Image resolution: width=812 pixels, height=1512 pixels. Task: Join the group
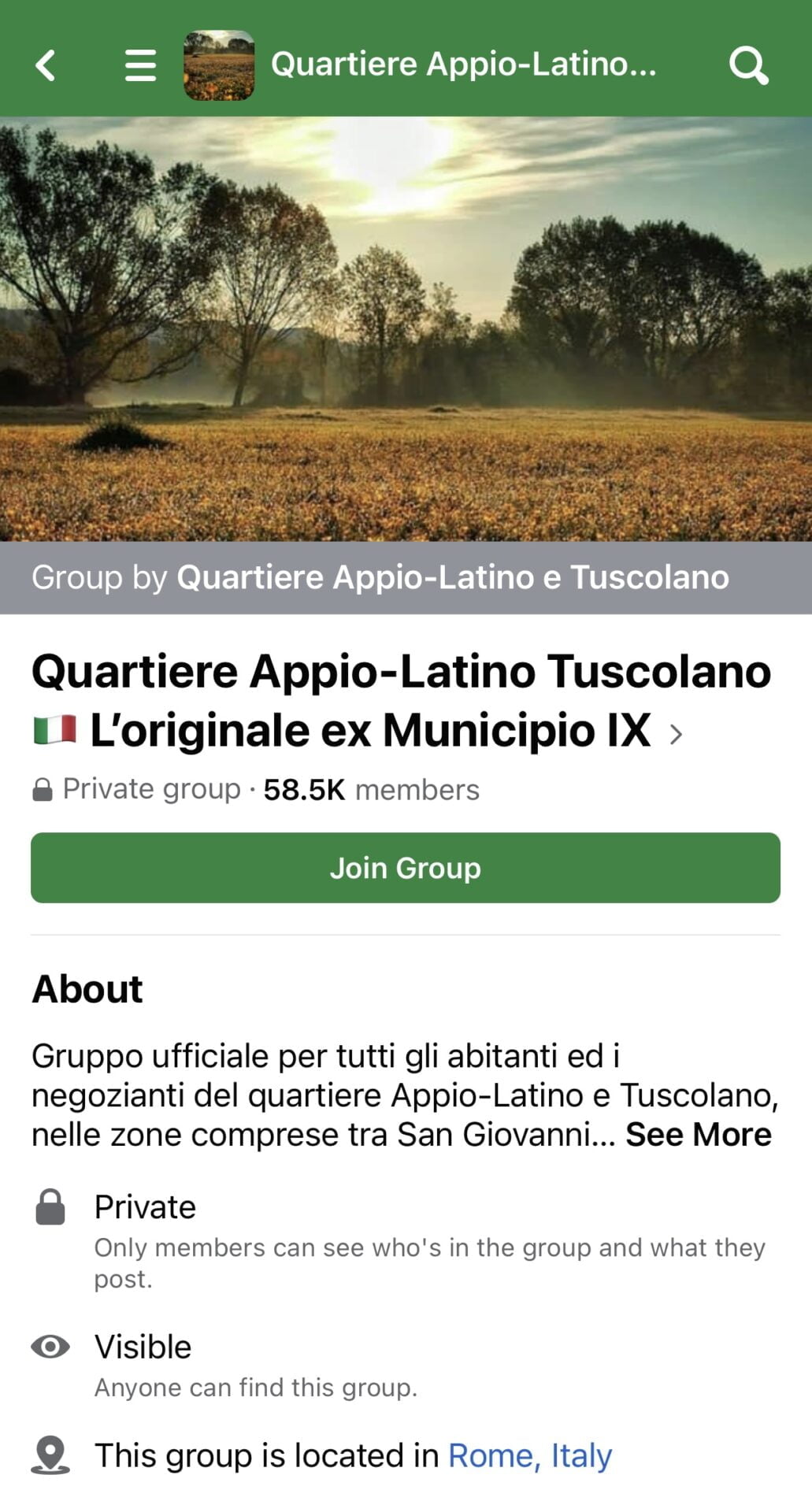[x=406, y=868]
